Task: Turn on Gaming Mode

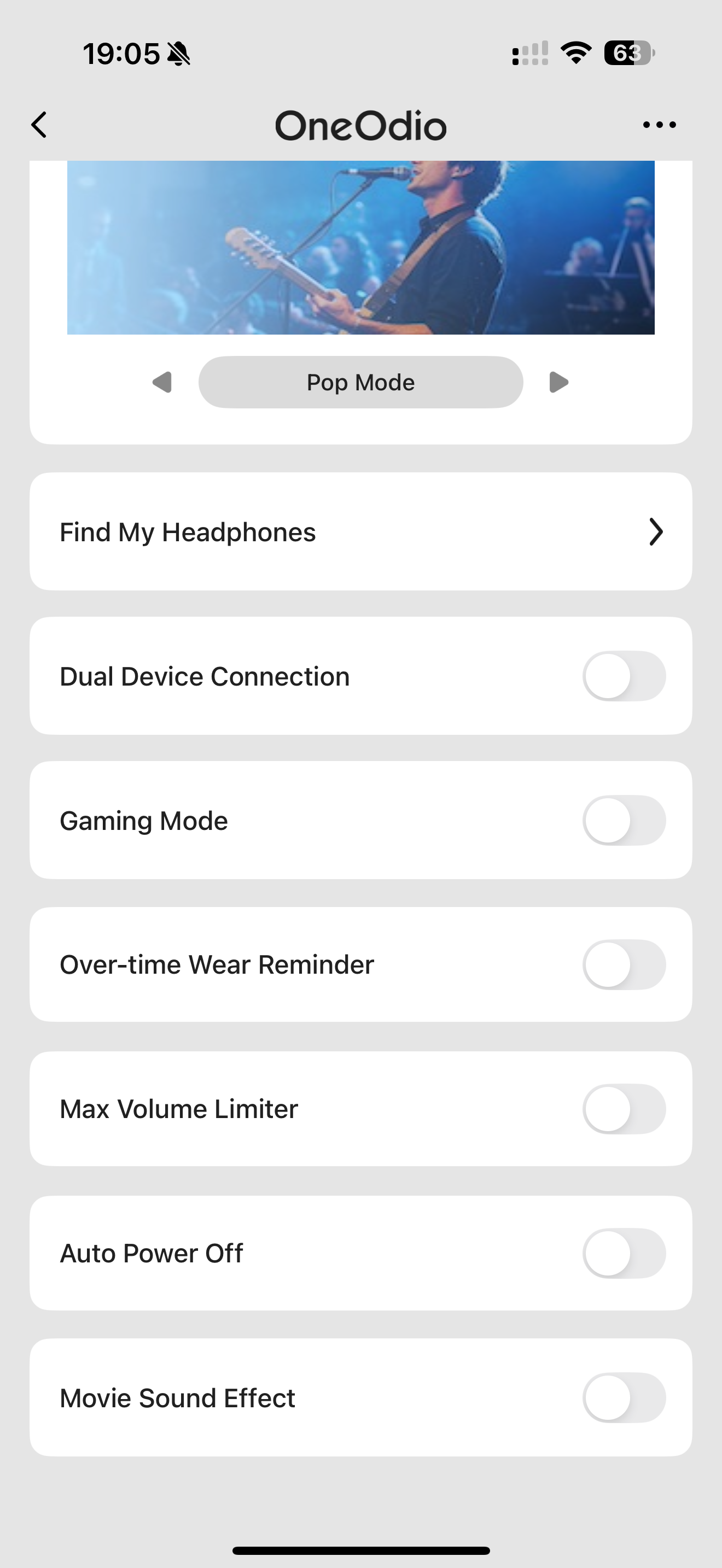Action: (624, 821)
